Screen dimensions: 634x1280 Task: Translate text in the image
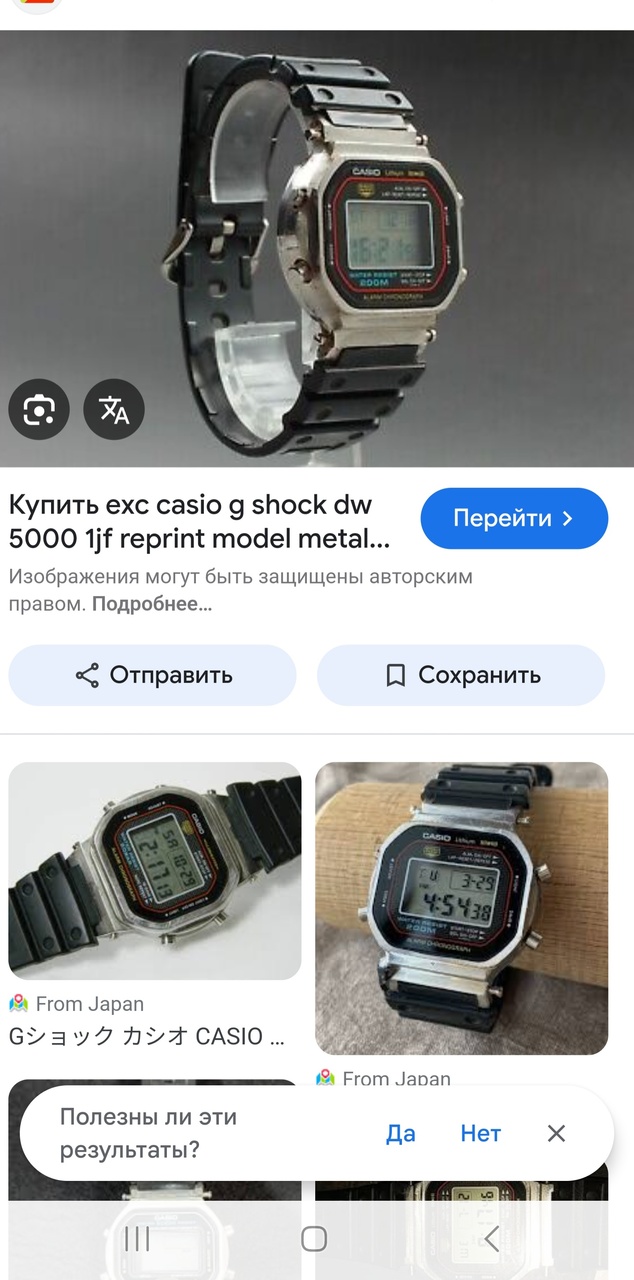point(114,409)
